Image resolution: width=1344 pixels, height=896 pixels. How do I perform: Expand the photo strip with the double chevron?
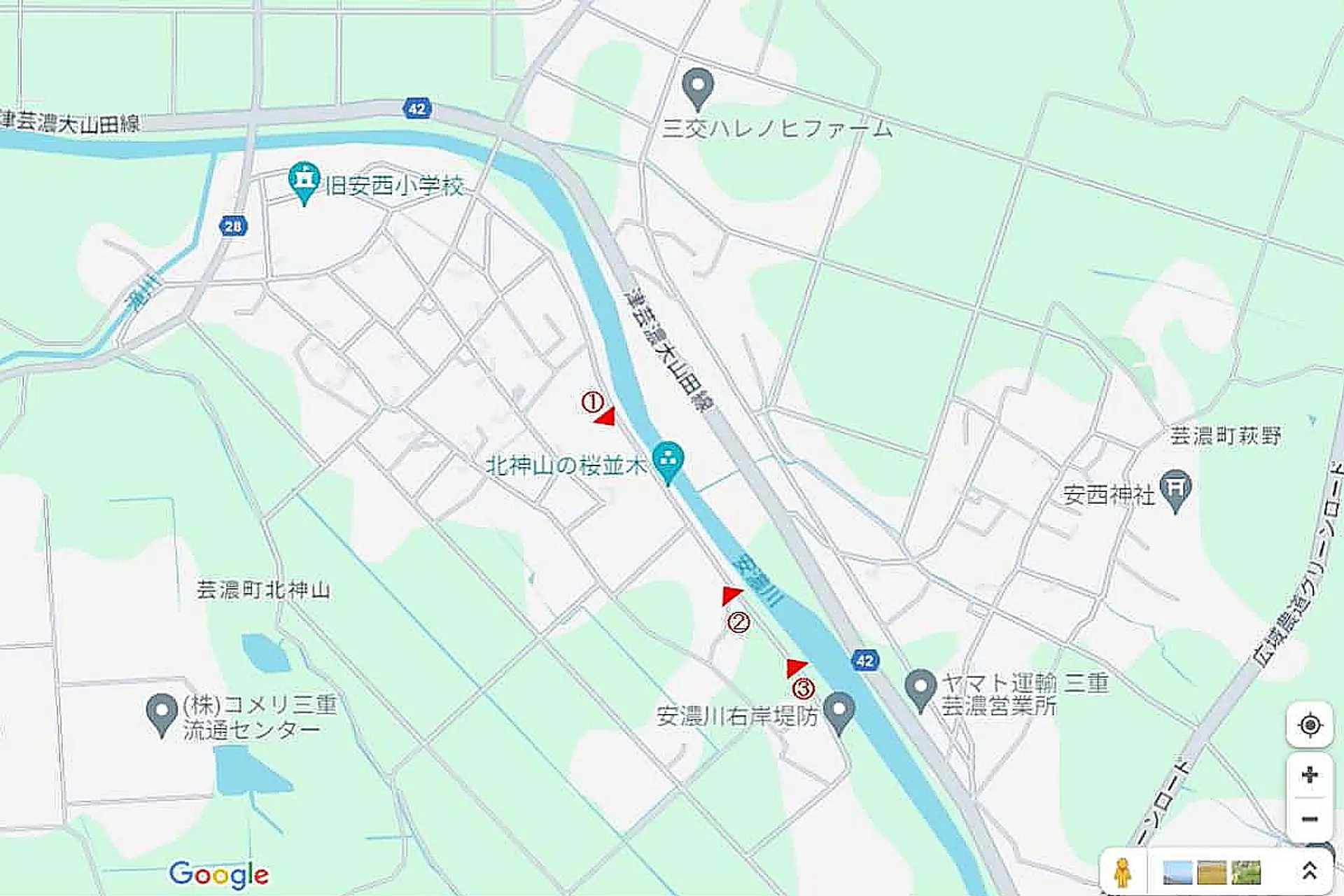point(1309,871)
